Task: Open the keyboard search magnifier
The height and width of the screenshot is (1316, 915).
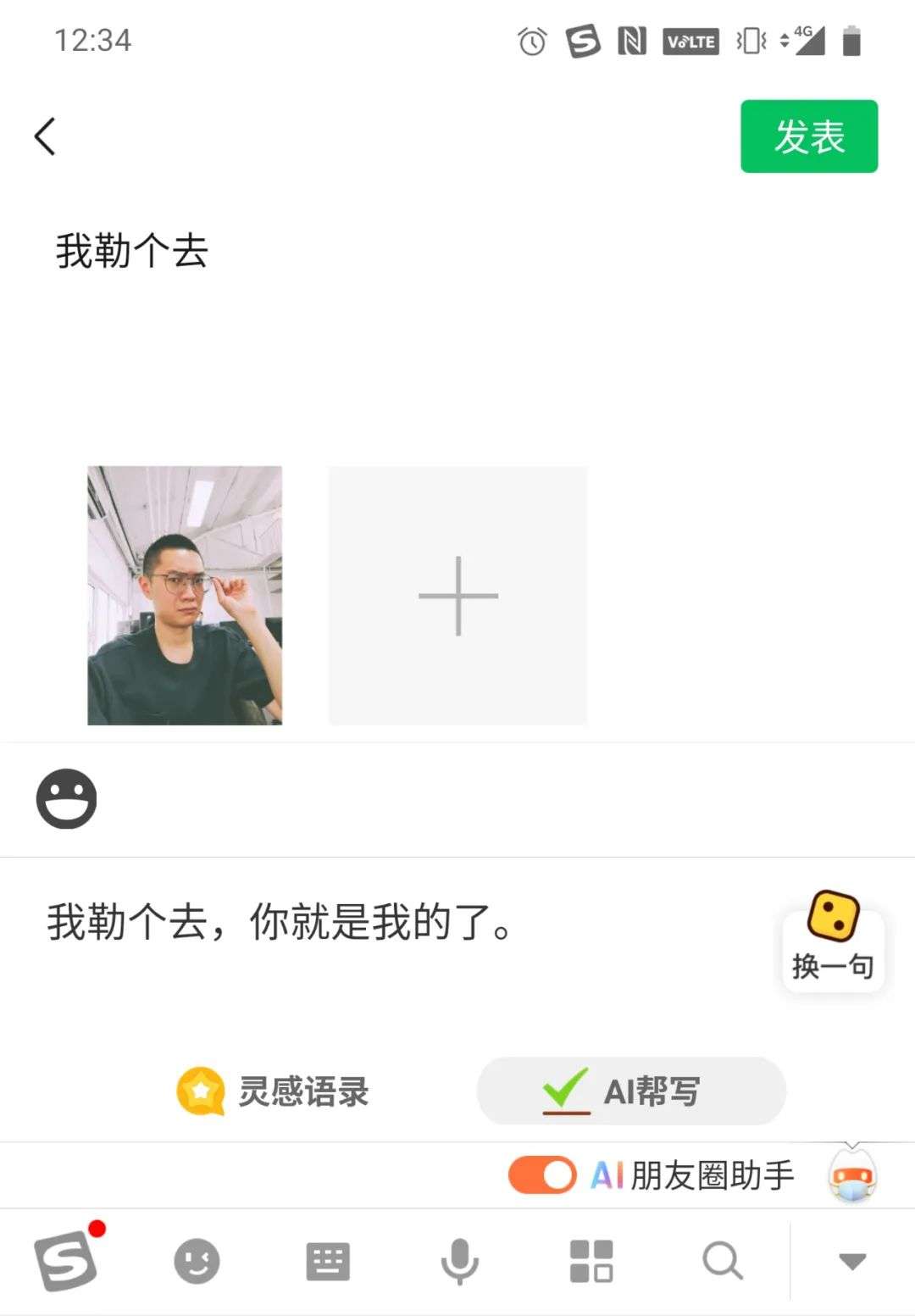Action: [722, 1261]
